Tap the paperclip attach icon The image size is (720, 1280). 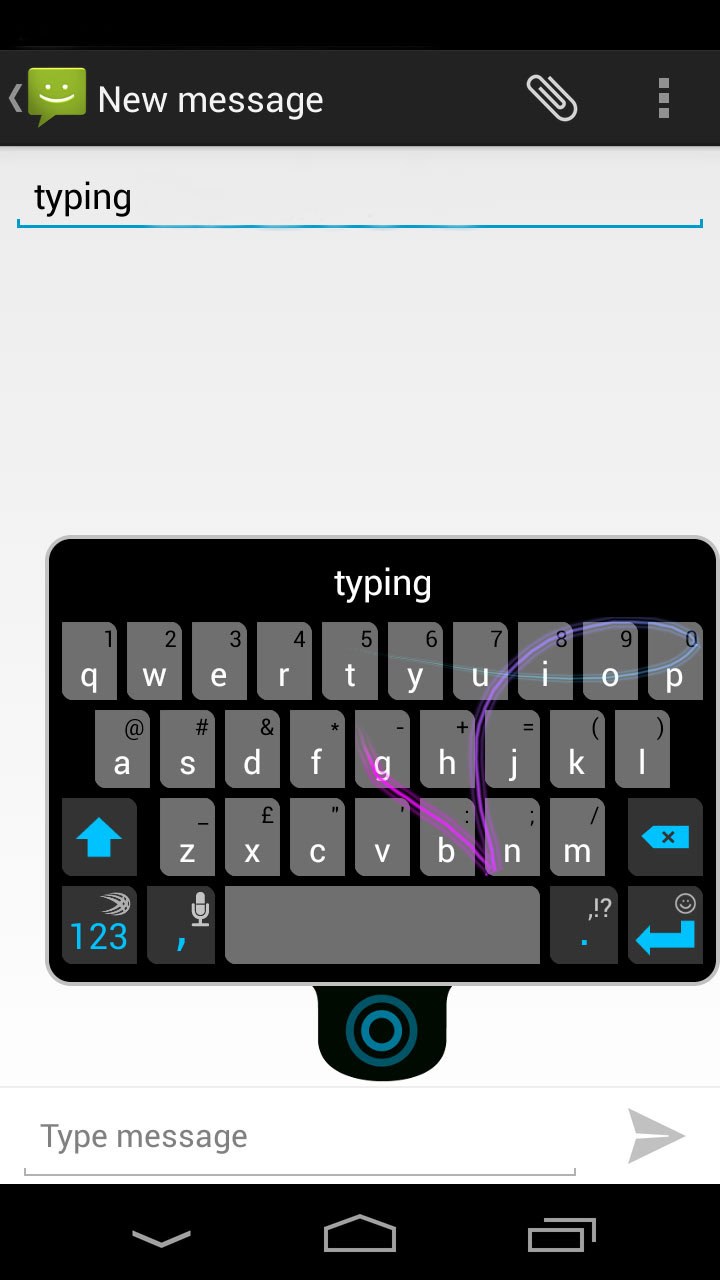552,99
